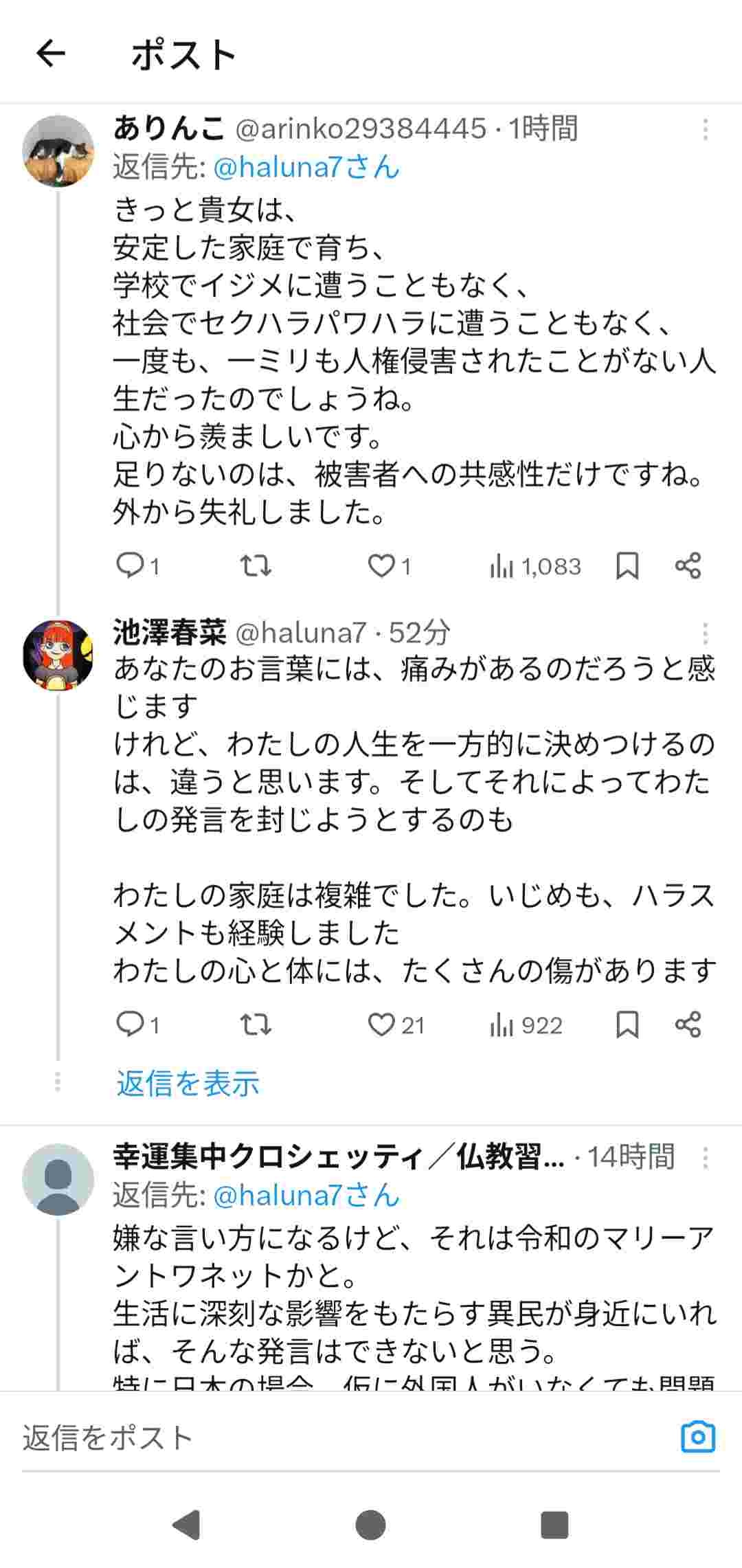Go back using the top arrow
The image size is (742, 1568).
[51, 54]
